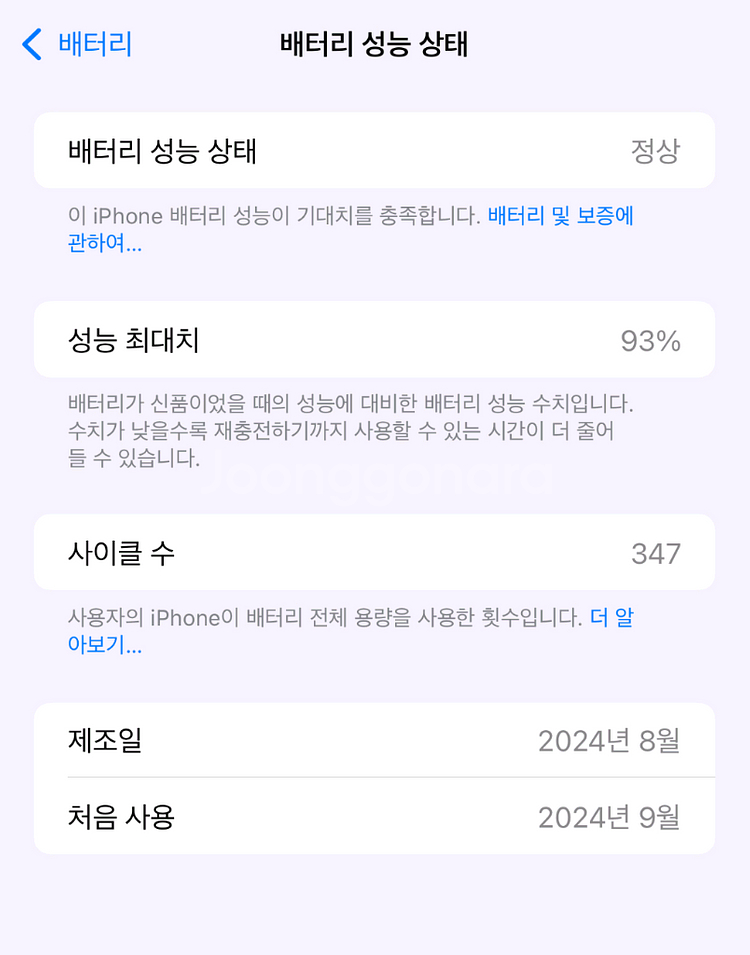Select the 성능 최대치 row
Image resolution: width=750 pixels, height=955 pixels.
[375, 339]
